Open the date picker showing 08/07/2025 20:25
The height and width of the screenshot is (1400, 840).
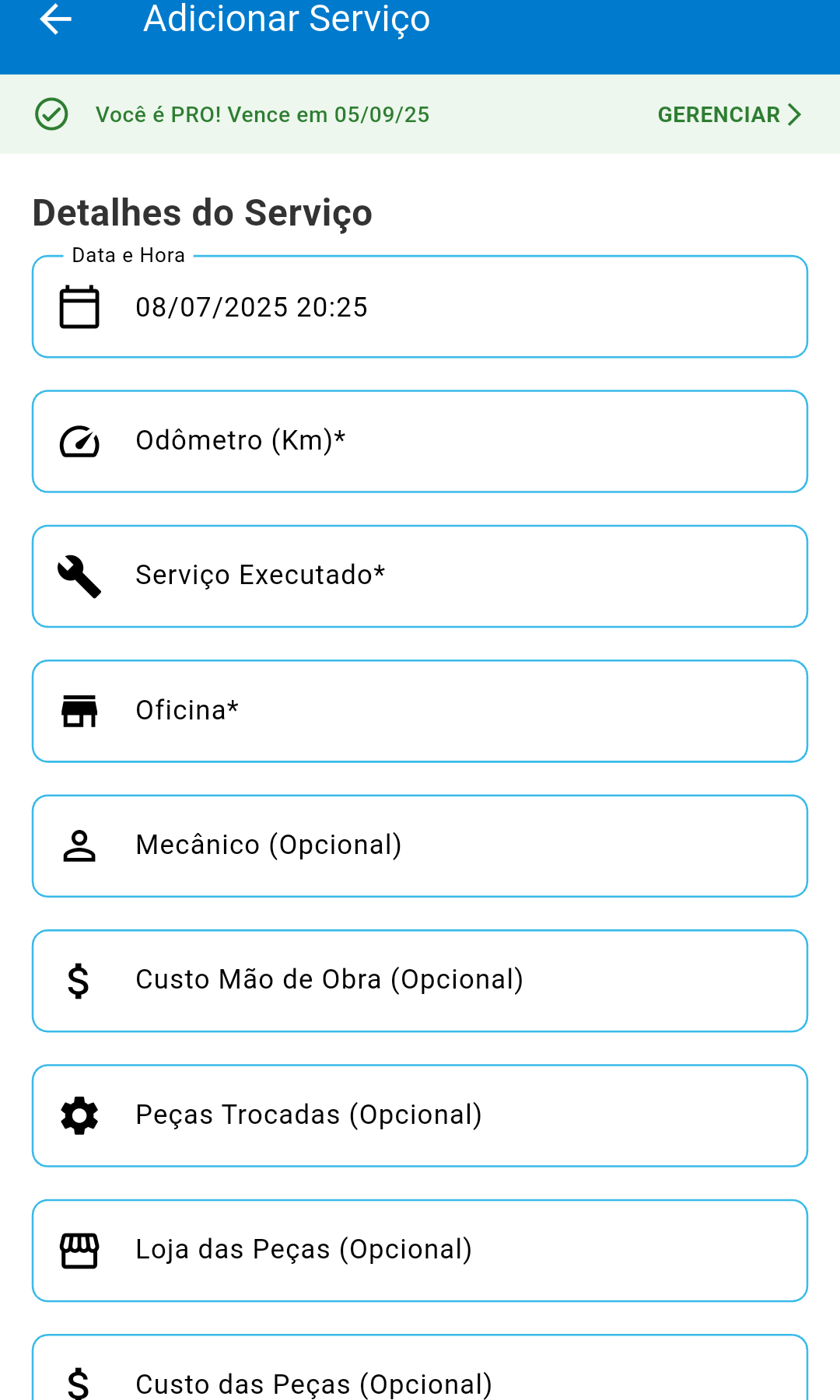tap(420, 306)
